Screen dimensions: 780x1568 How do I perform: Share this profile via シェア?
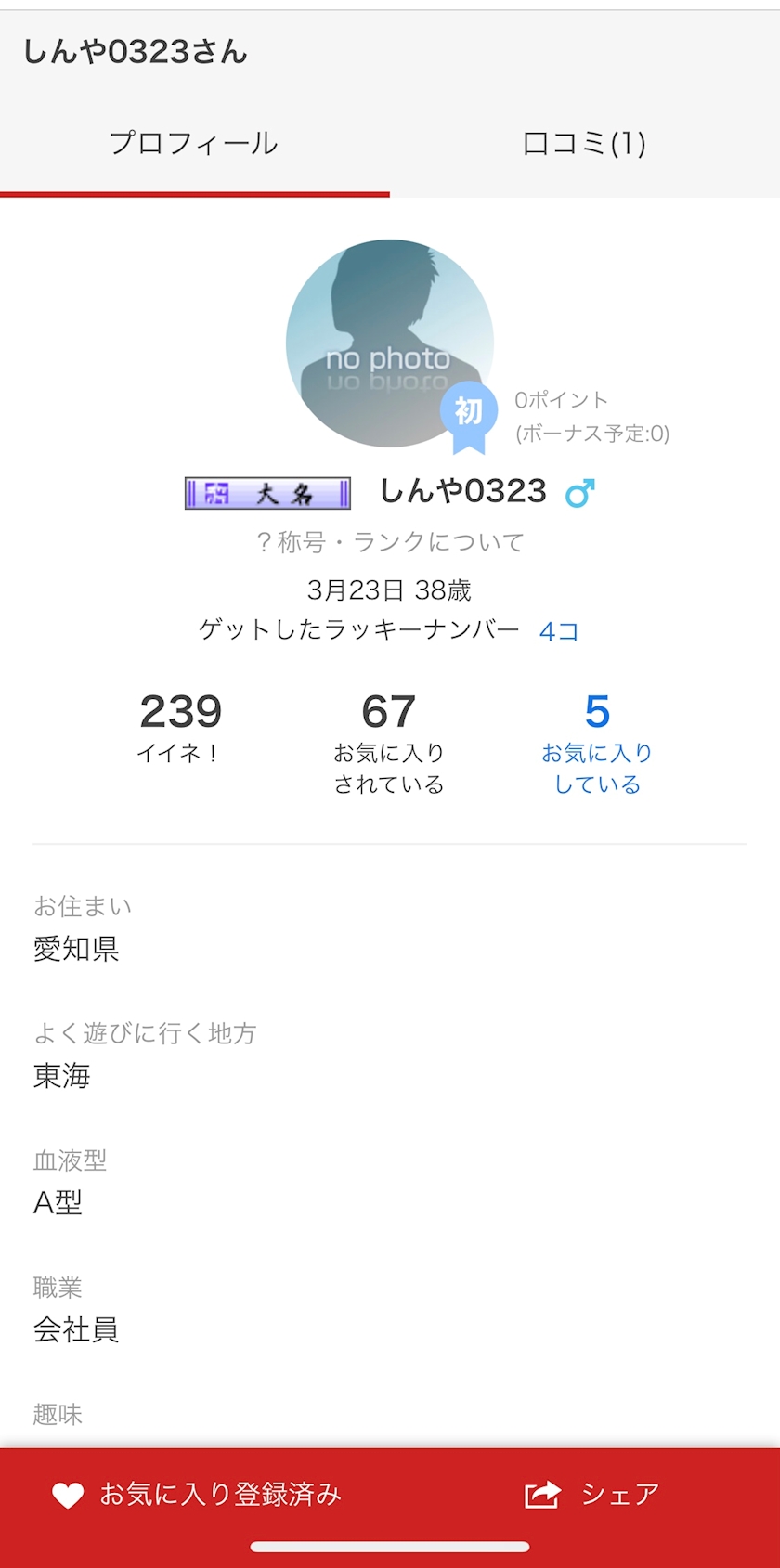pos(592,1495)
